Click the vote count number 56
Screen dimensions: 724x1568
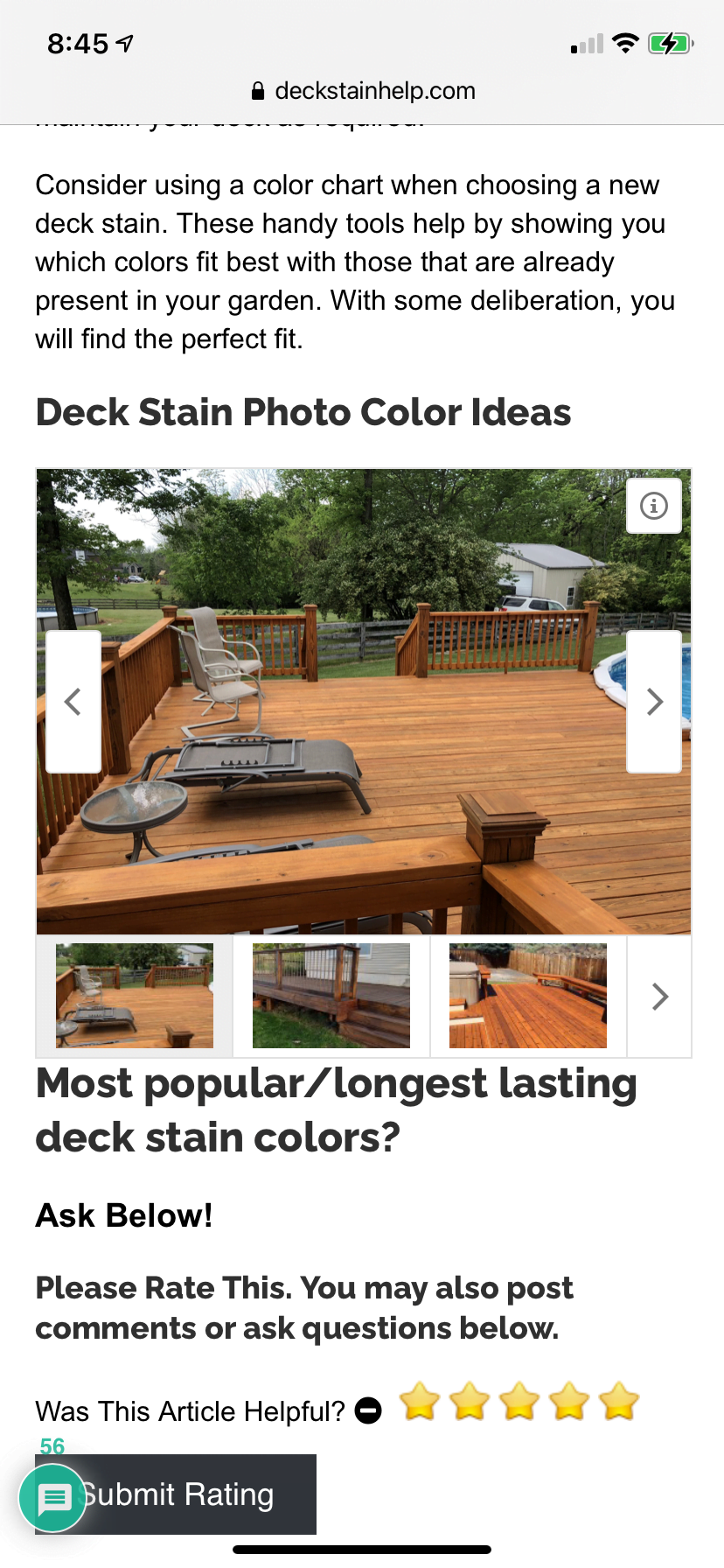(51, 1445)
